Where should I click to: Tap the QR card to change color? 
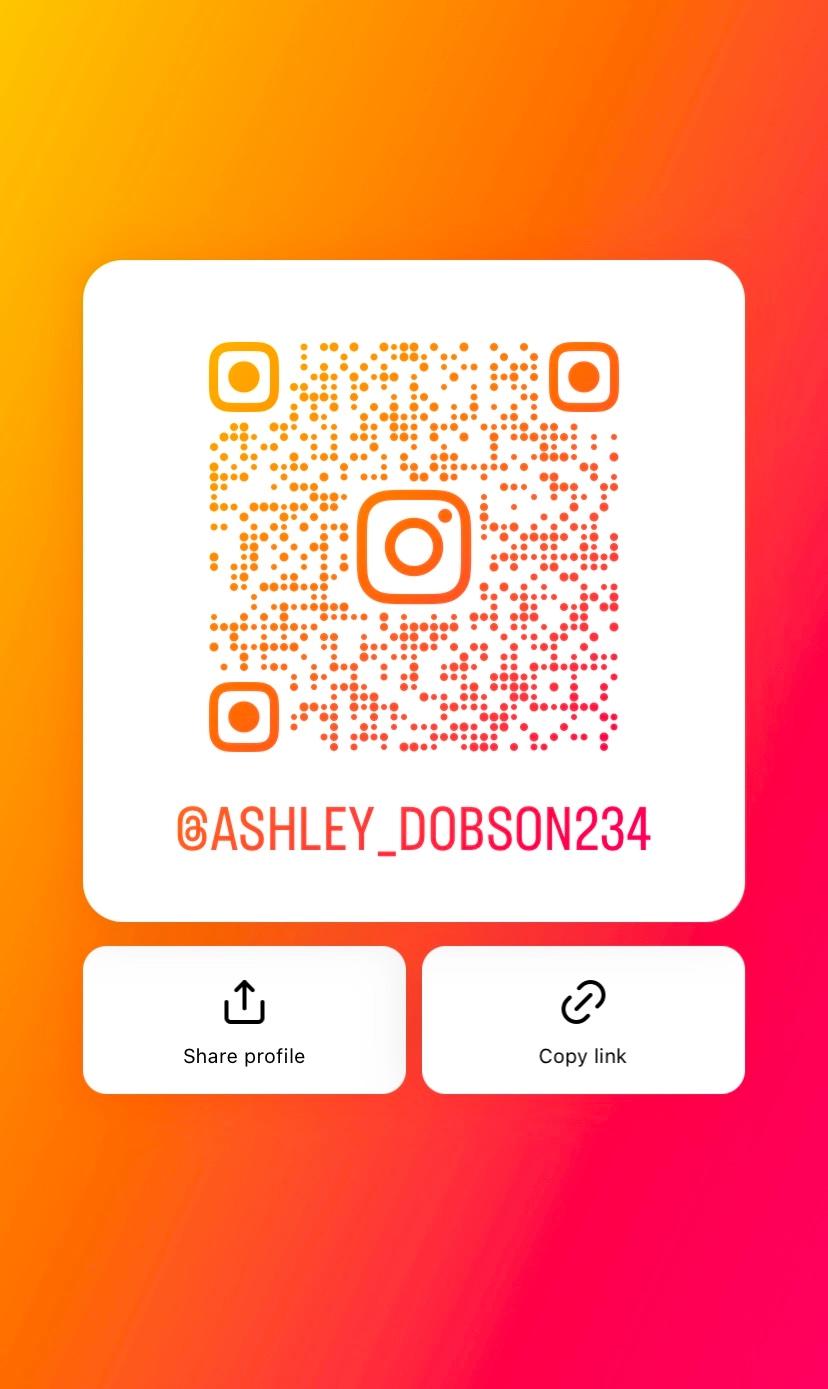click(413, 590)
